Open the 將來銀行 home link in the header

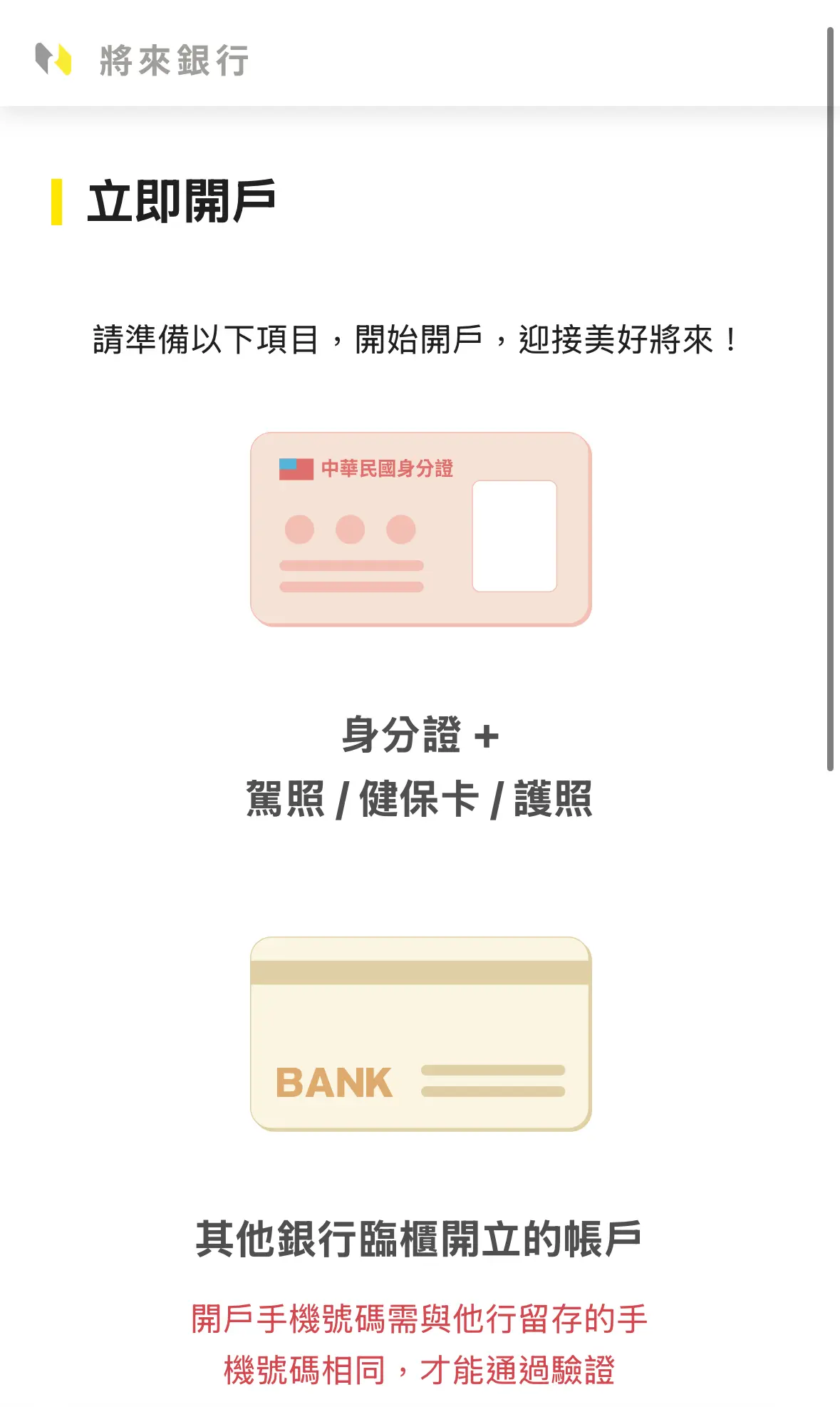click(x=142, y=60)
